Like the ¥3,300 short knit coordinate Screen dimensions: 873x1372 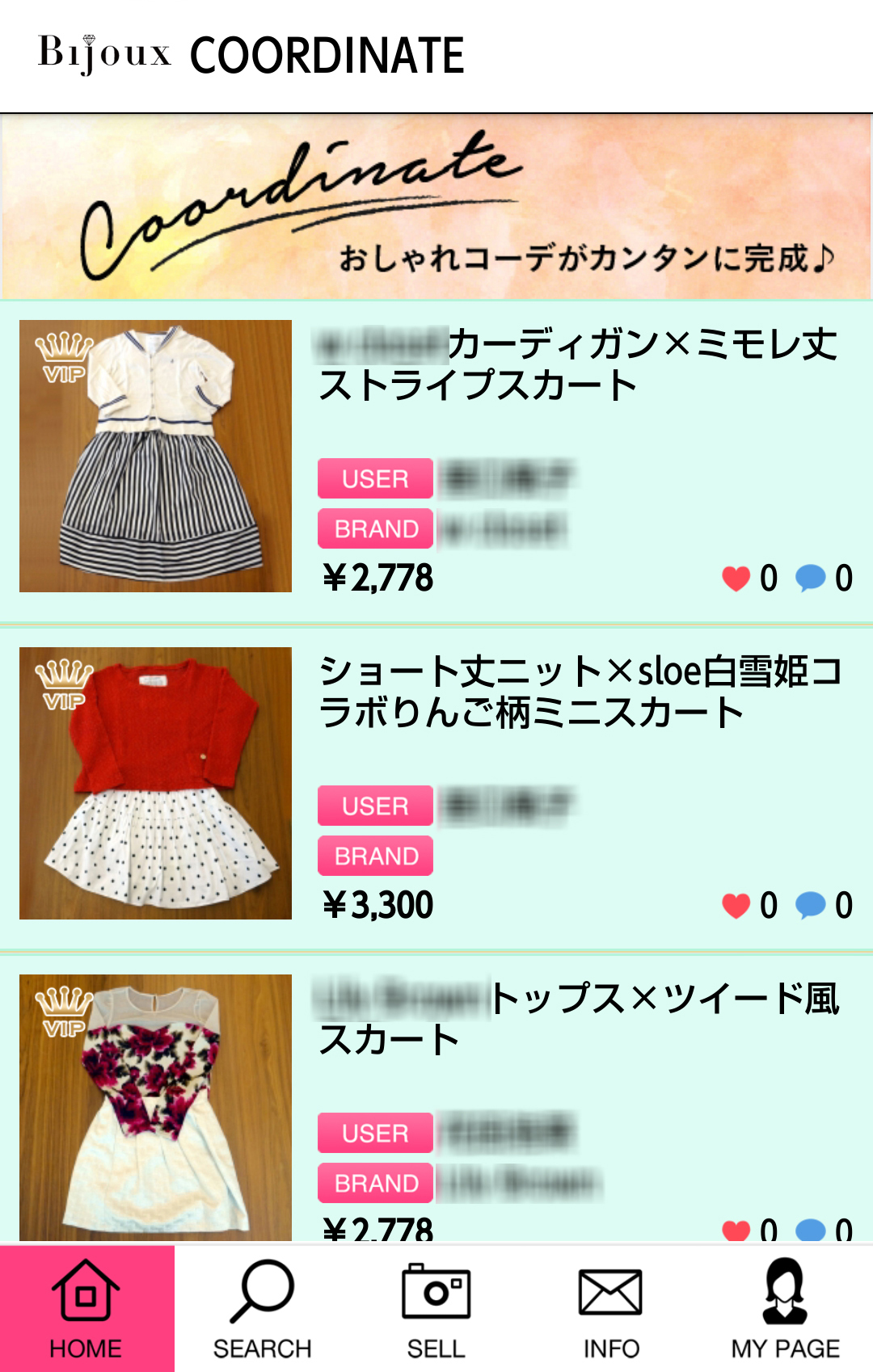coord(736,905)
